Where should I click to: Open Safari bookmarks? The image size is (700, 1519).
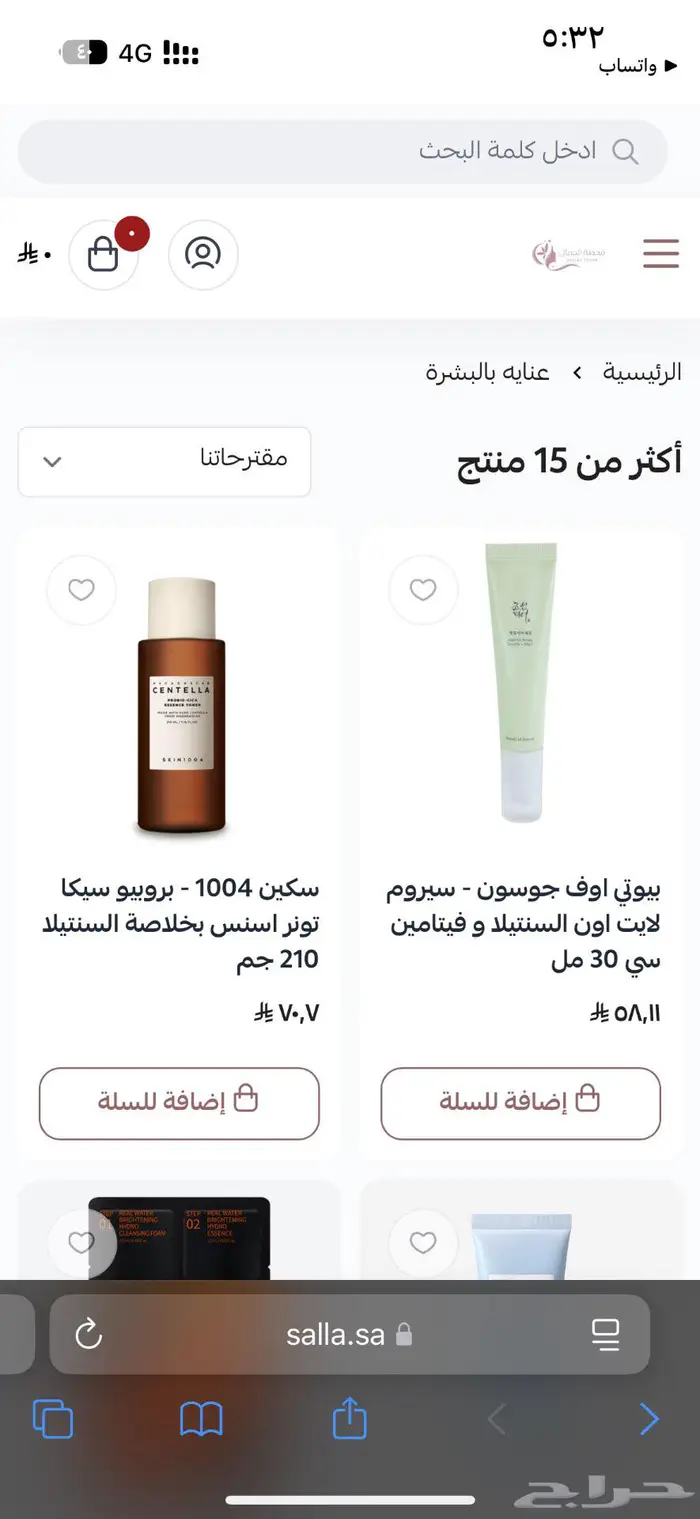click(x=201, y=1419)
